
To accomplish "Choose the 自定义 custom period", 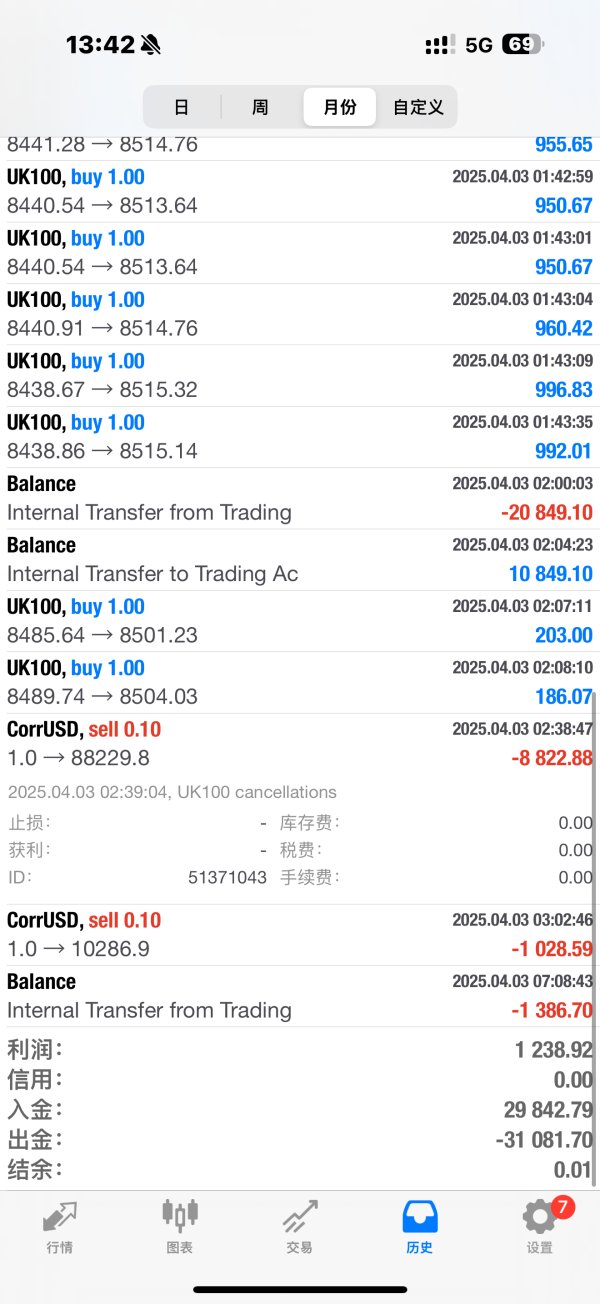I will pyautogui.click(x=418, y=107).
